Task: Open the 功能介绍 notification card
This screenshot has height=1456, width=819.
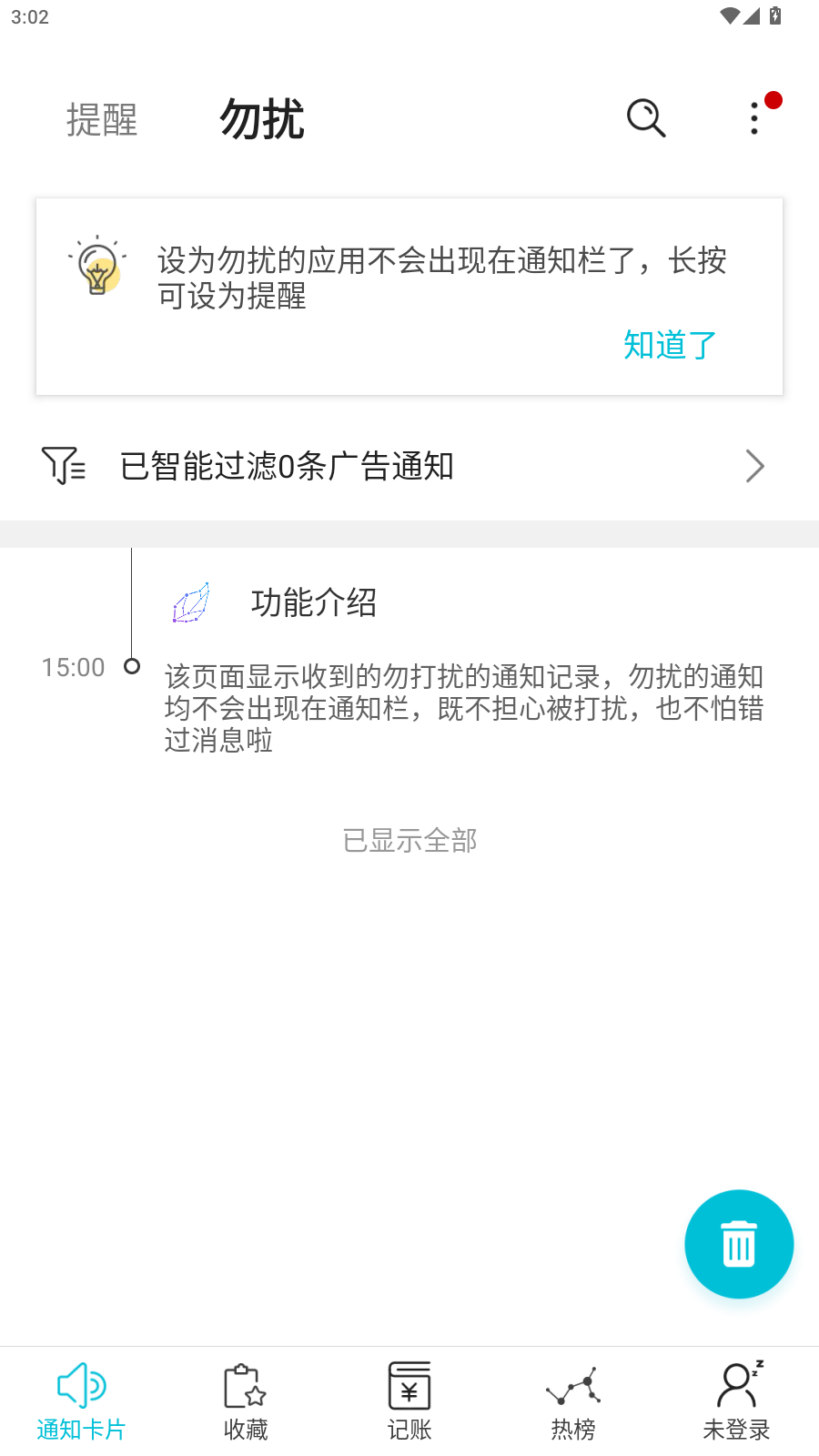Action: tap(314, 603)
